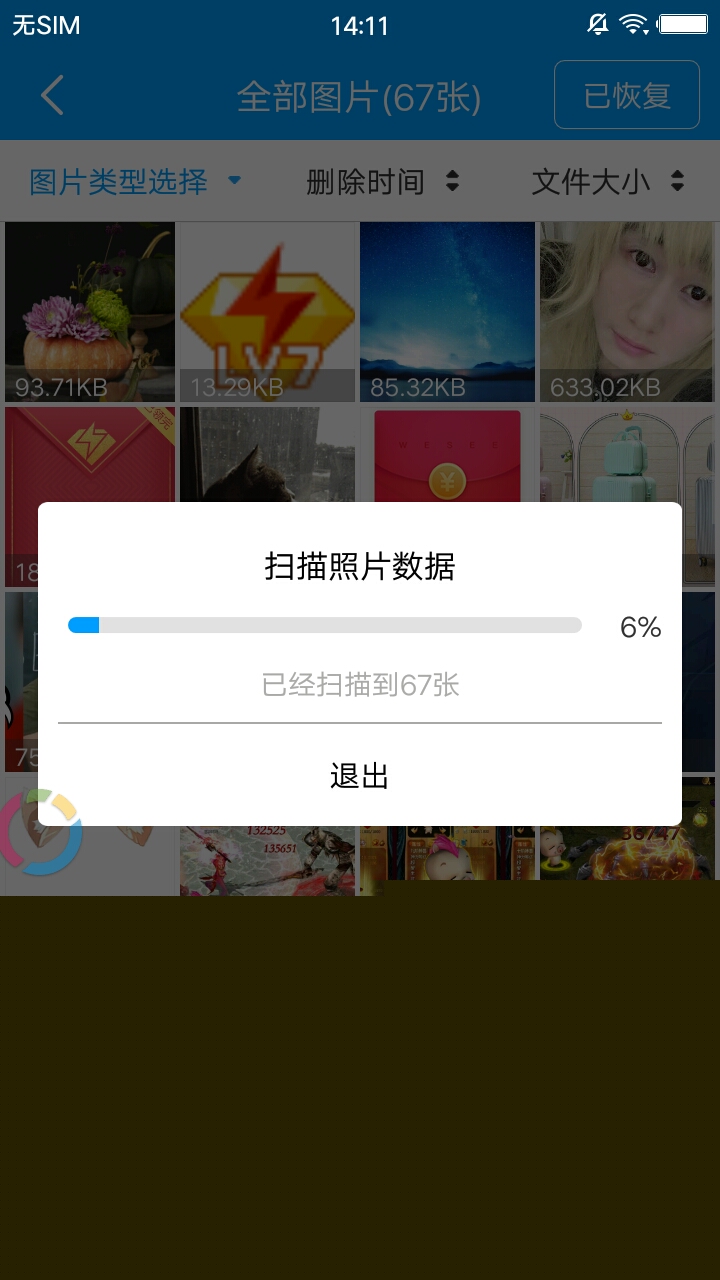720x1280 pixels.
Task: Open the 13.29KB LV7 badge image
Action: pyautogui.click(x=267, y=311)
